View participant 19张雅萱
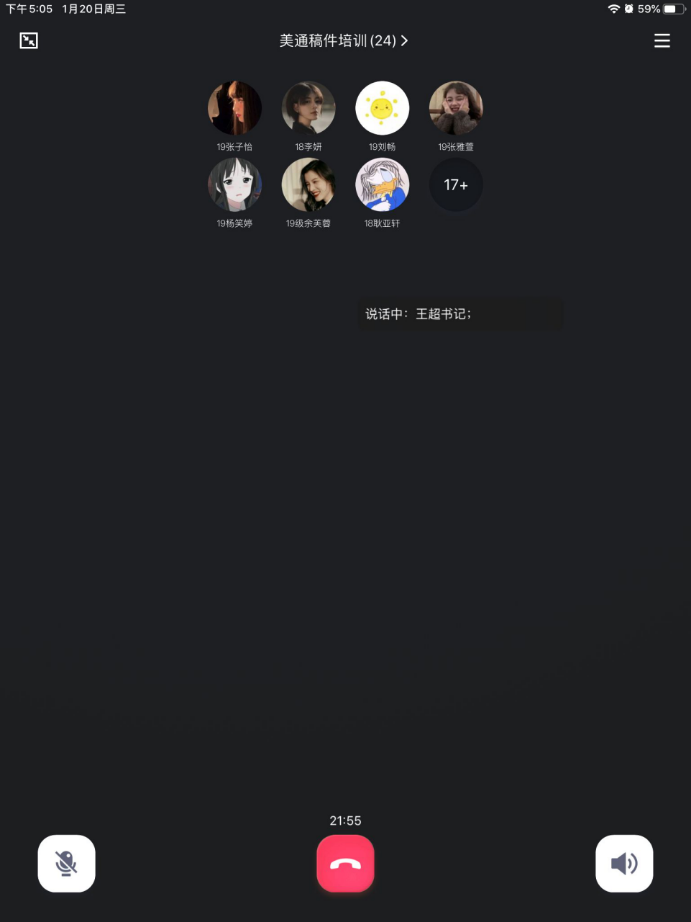The height and width of the screenshot is (922, 691). tap(456, 108)
